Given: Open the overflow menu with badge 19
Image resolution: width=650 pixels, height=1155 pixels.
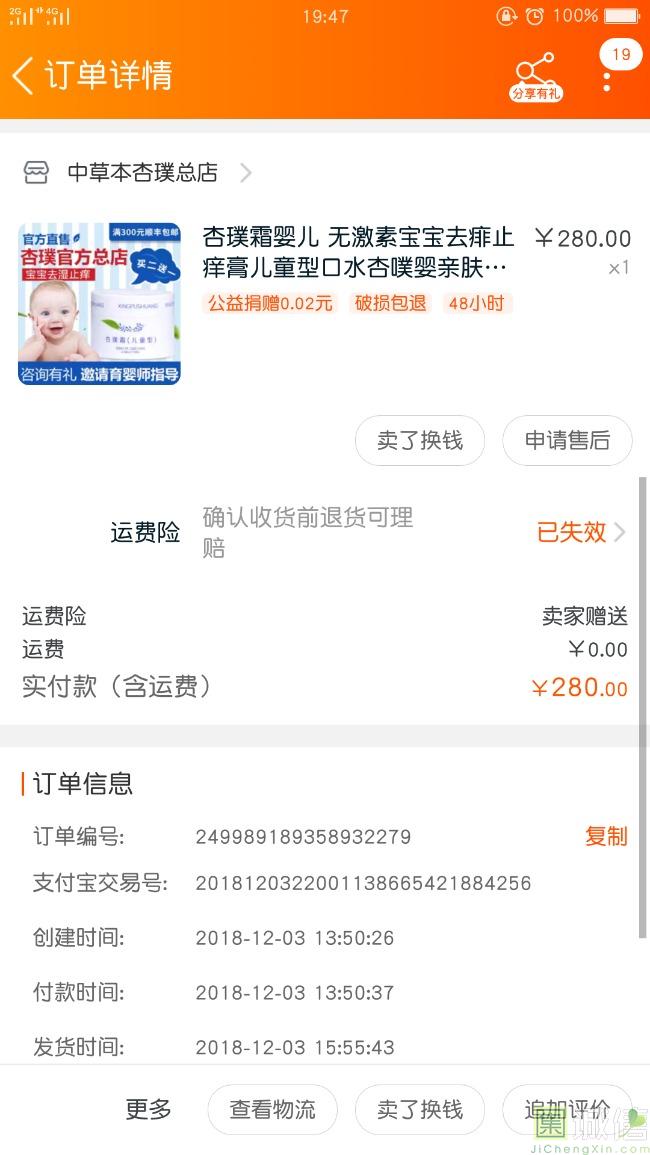Looking at the screenshot, I should click(x=607, y=76).
